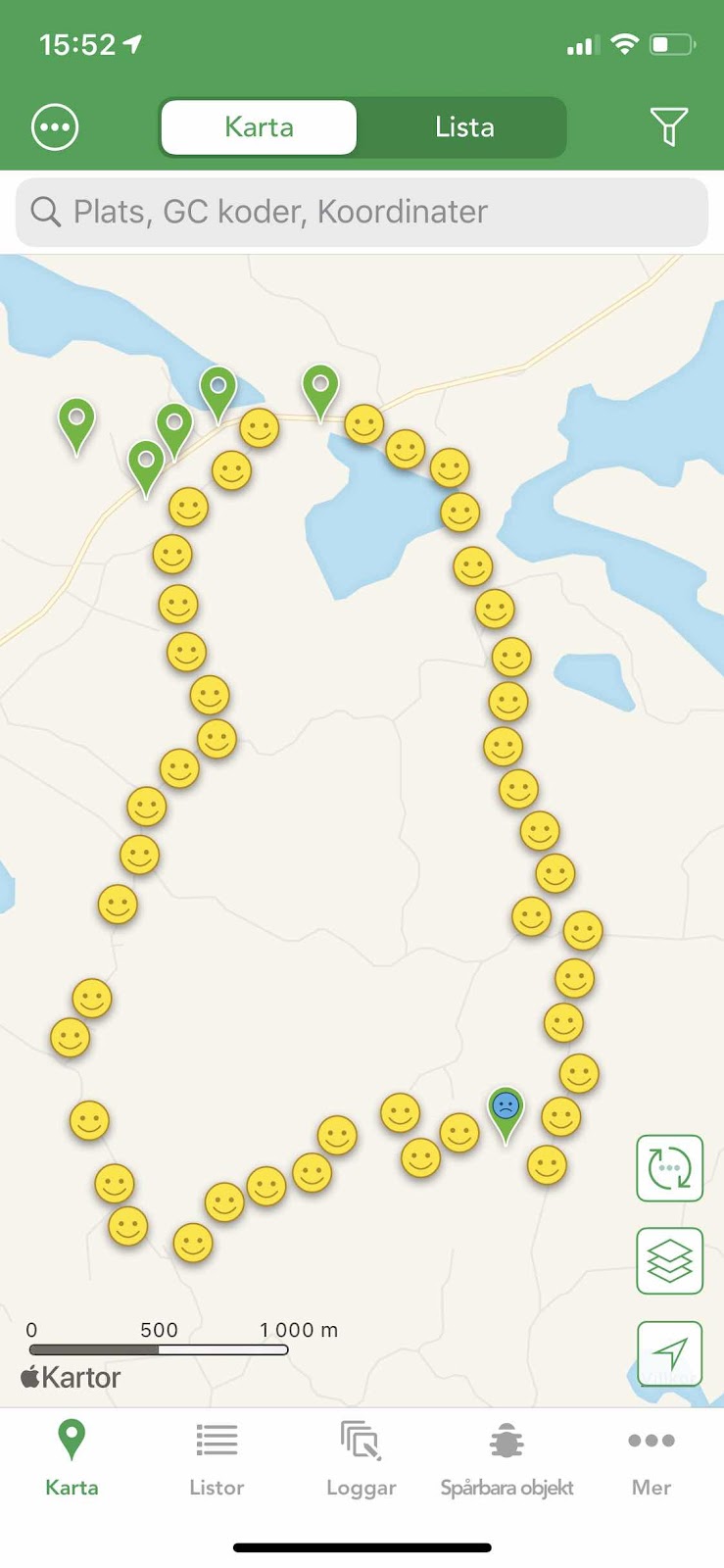This screenshot has width=724, height=1568.
Task: Center map on my current location
Action: [x=670, y=1353]
